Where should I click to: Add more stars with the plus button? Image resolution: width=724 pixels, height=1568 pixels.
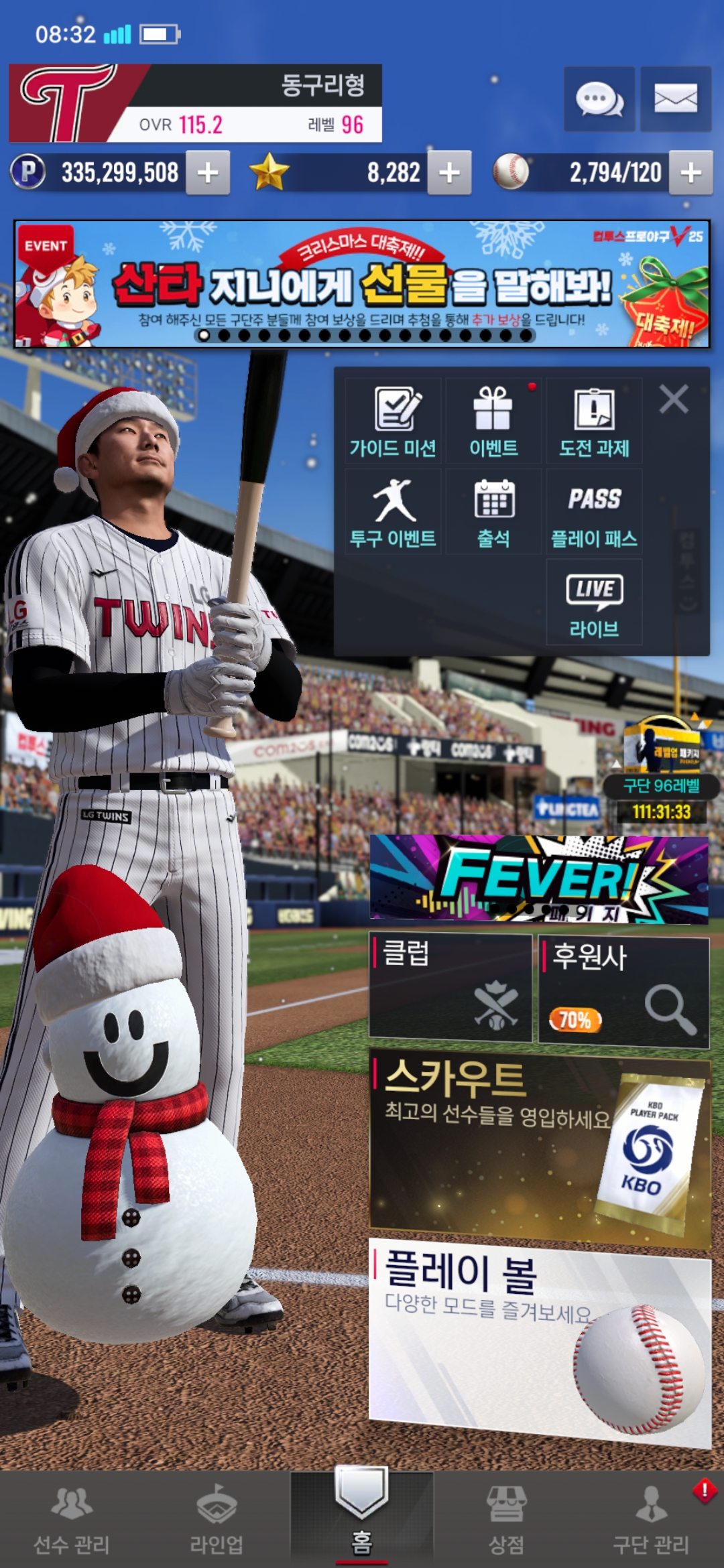point(449,173)
